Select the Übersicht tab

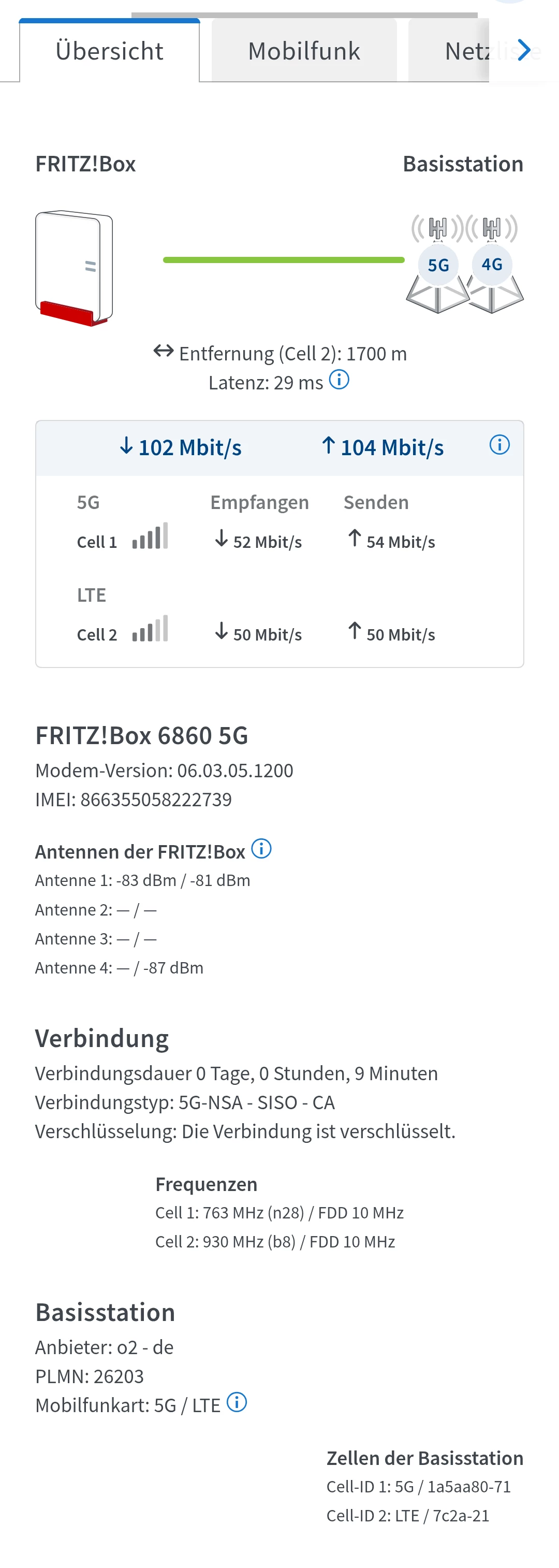[110, 51]
